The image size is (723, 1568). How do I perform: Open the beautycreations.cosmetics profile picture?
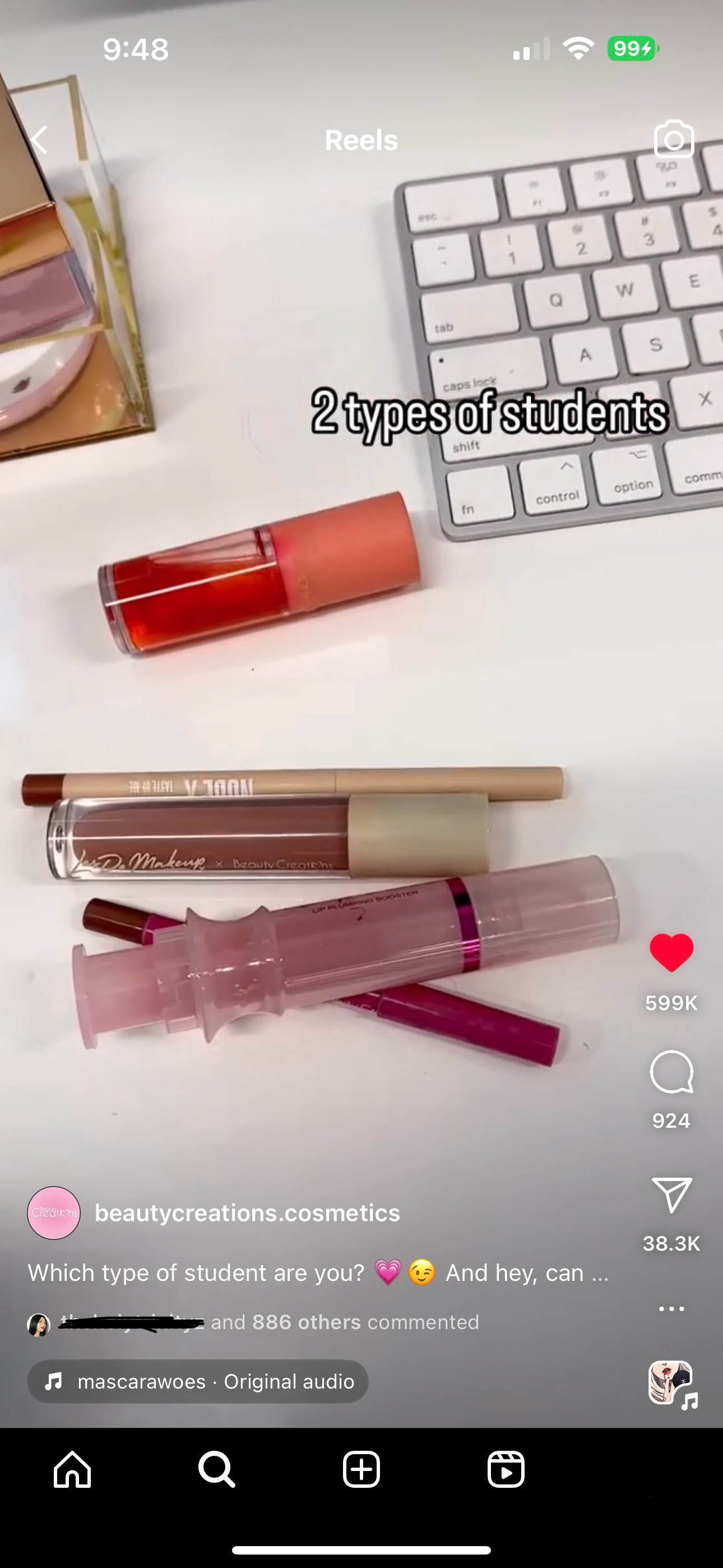pos(54,1212)
